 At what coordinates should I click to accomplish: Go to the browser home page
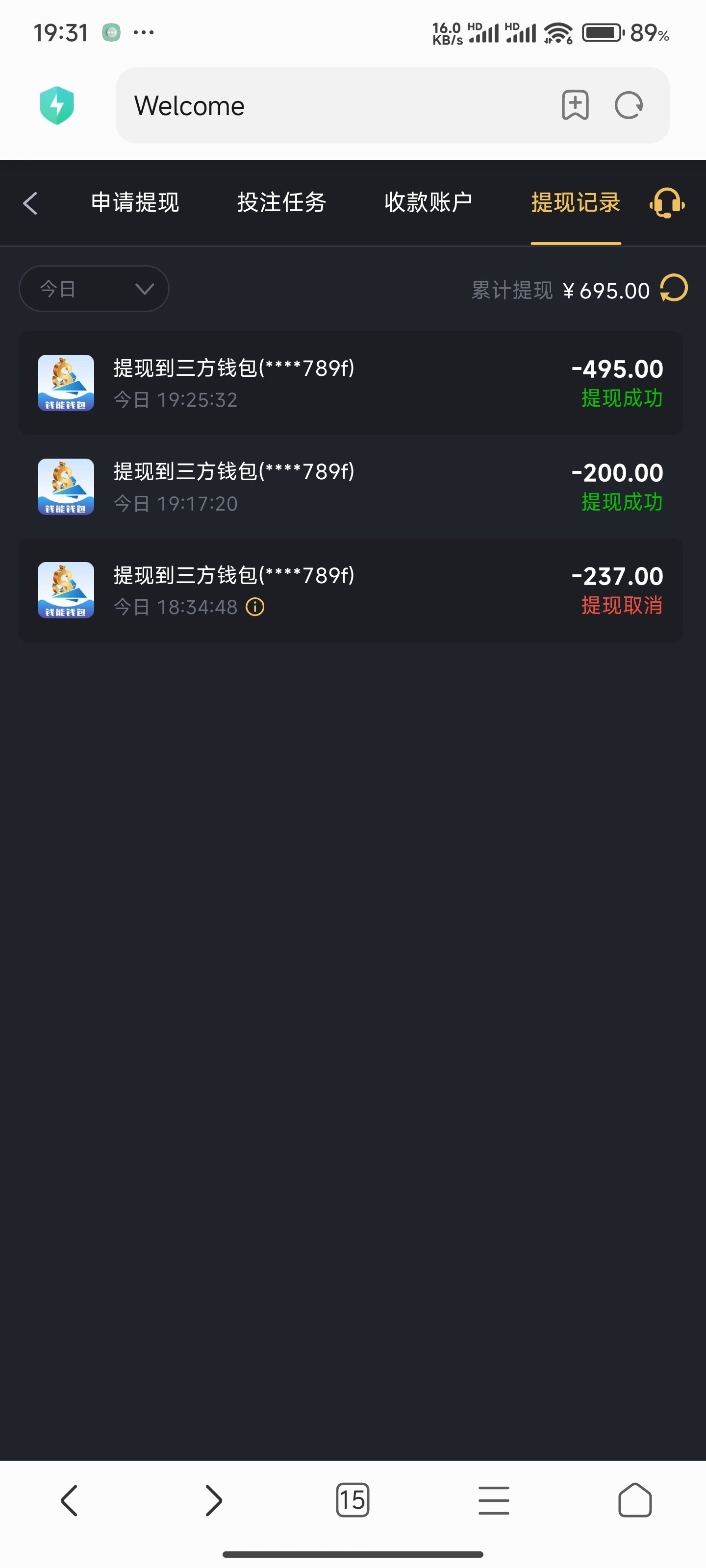click(x=635, y=1500)
